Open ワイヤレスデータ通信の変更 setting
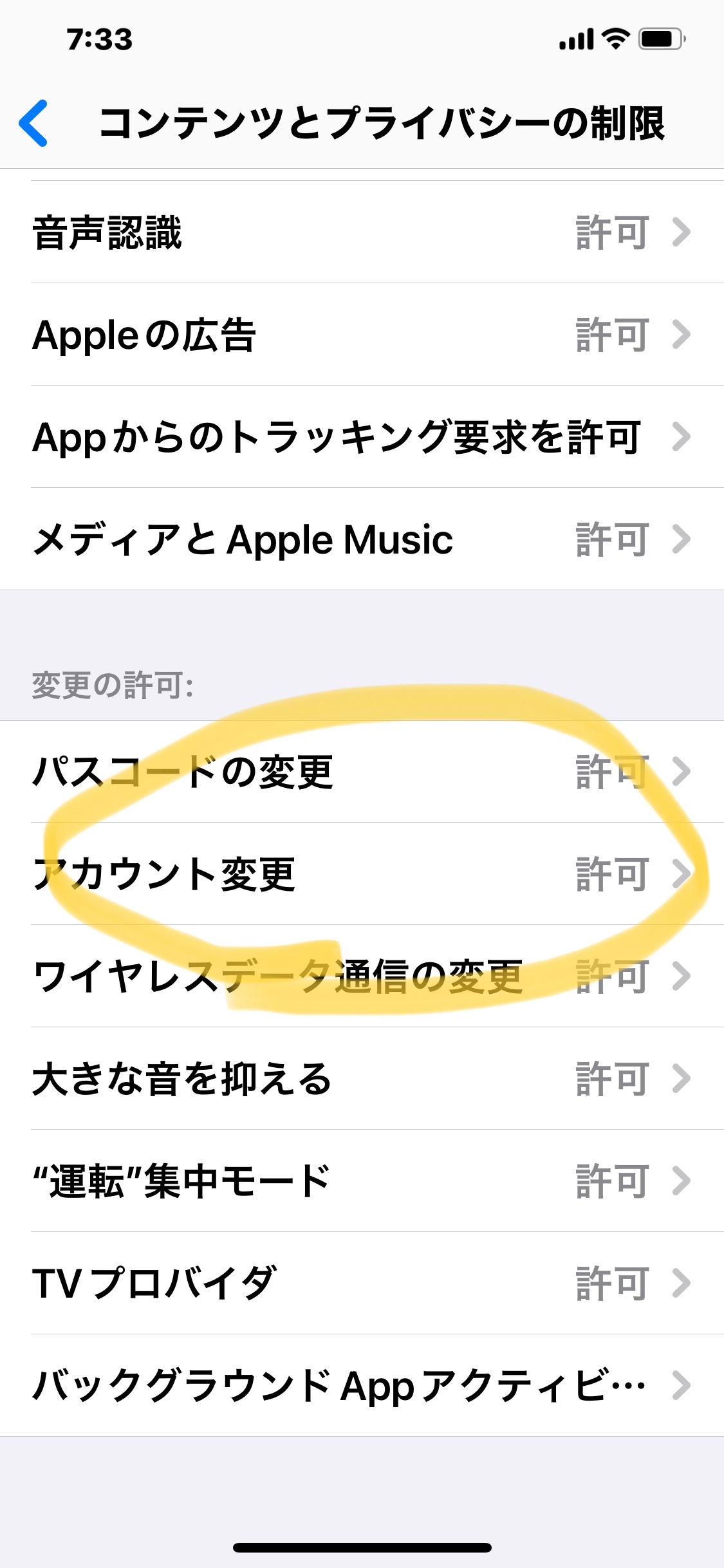Image resolution: width=724 pixels, height=1568 pixels. pos(362,976)
